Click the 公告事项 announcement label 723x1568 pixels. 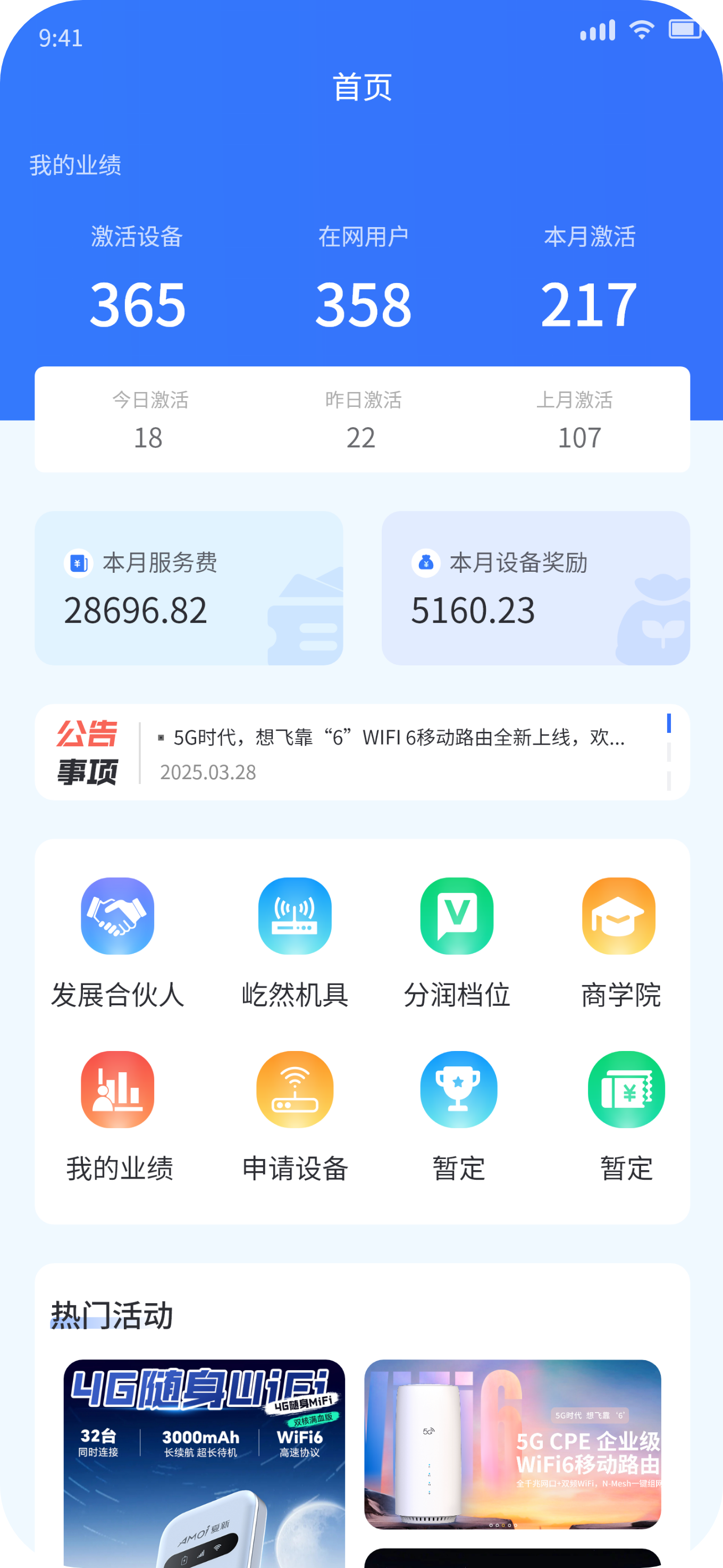(88, 753)
